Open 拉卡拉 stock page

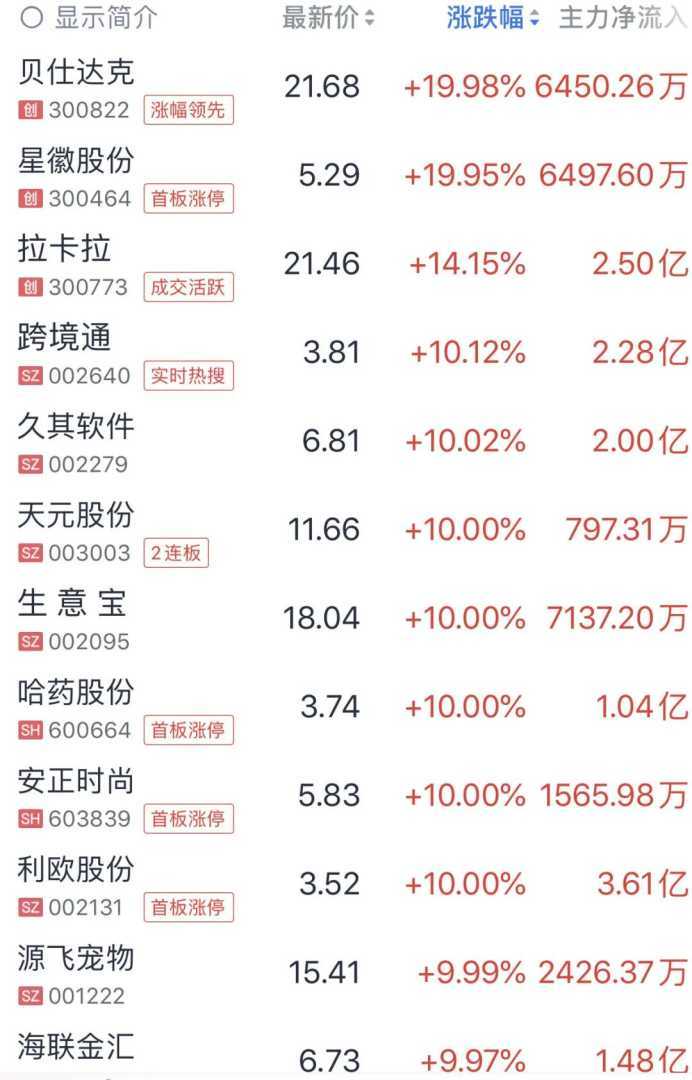pos(64,248)
